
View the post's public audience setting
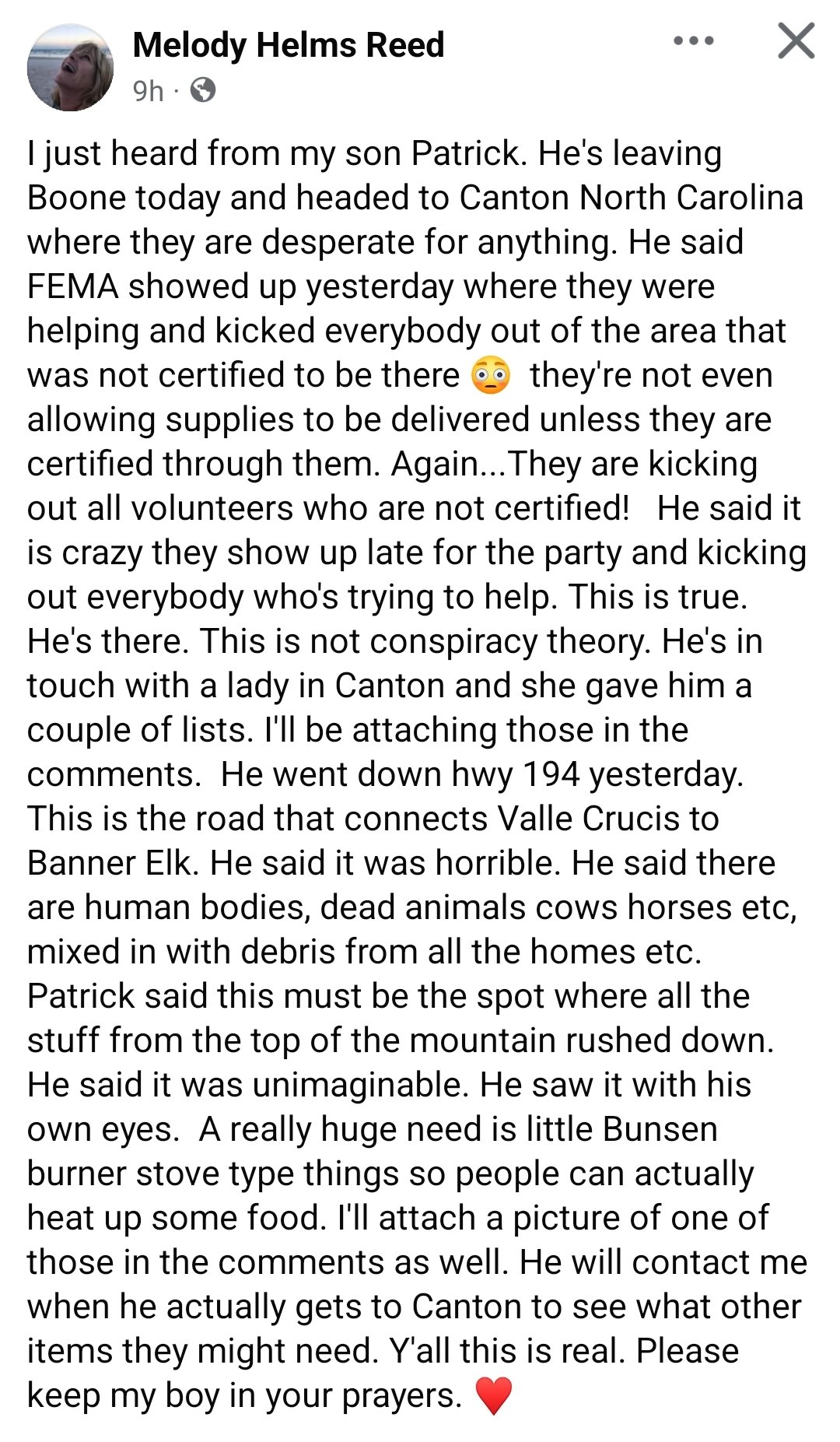(202, 91)
